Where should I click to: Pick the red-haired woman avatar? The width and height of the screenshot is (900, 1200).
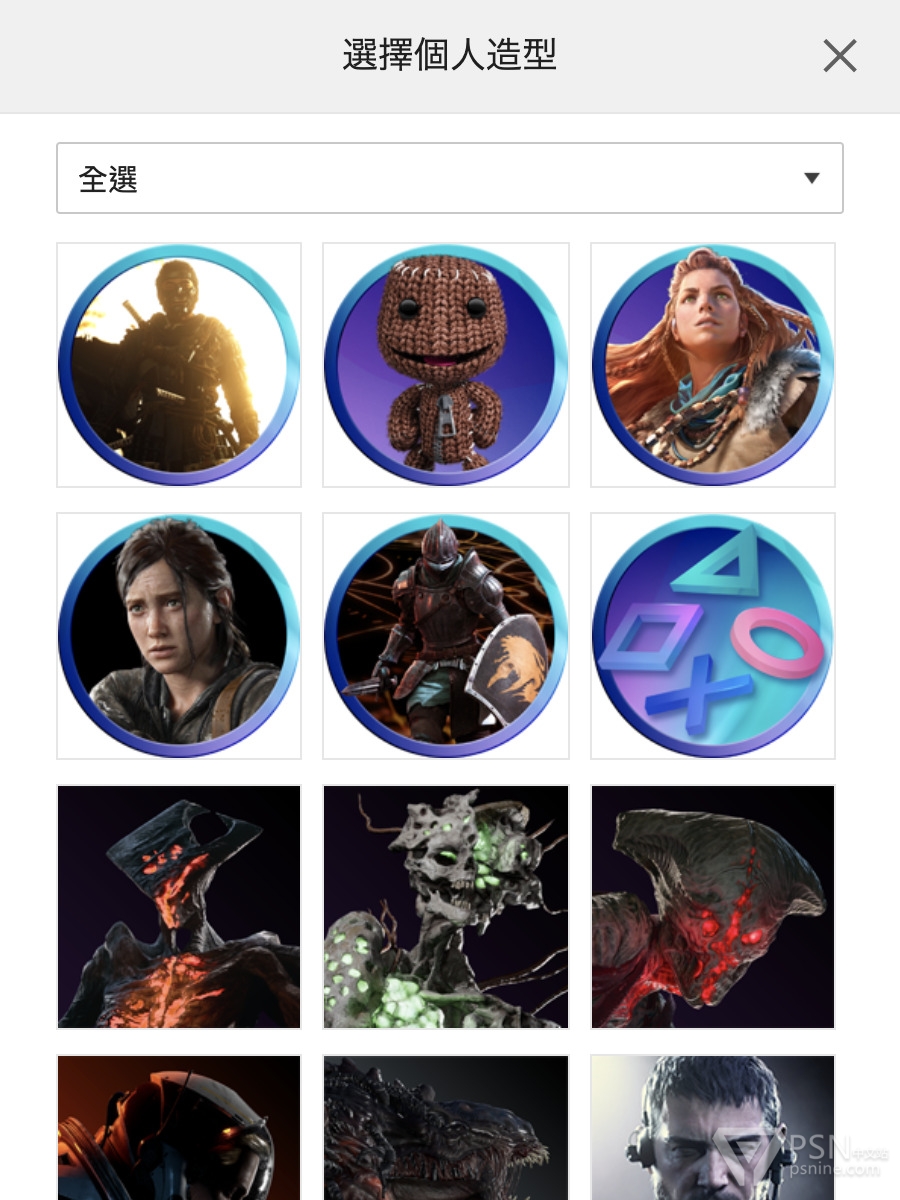tap(713, 365)
